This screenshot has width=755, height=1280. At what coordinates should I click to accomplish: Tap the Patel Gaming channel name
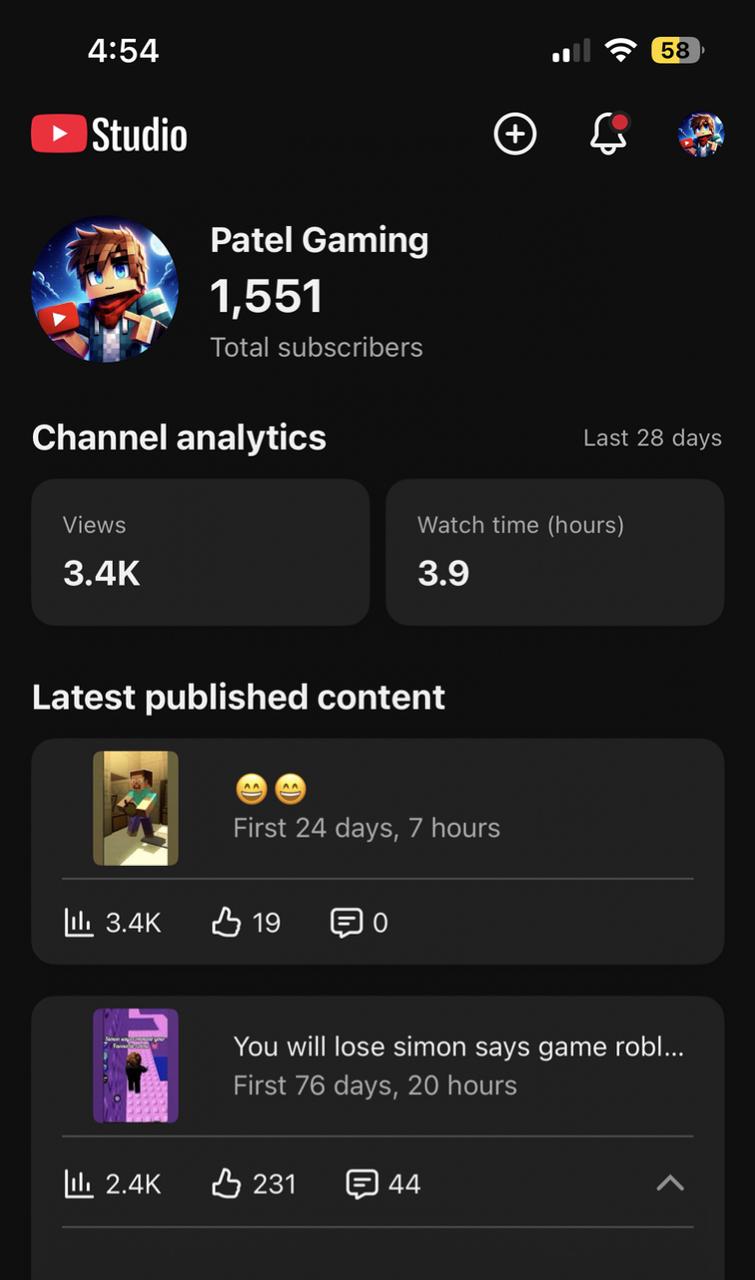(320, 240)
